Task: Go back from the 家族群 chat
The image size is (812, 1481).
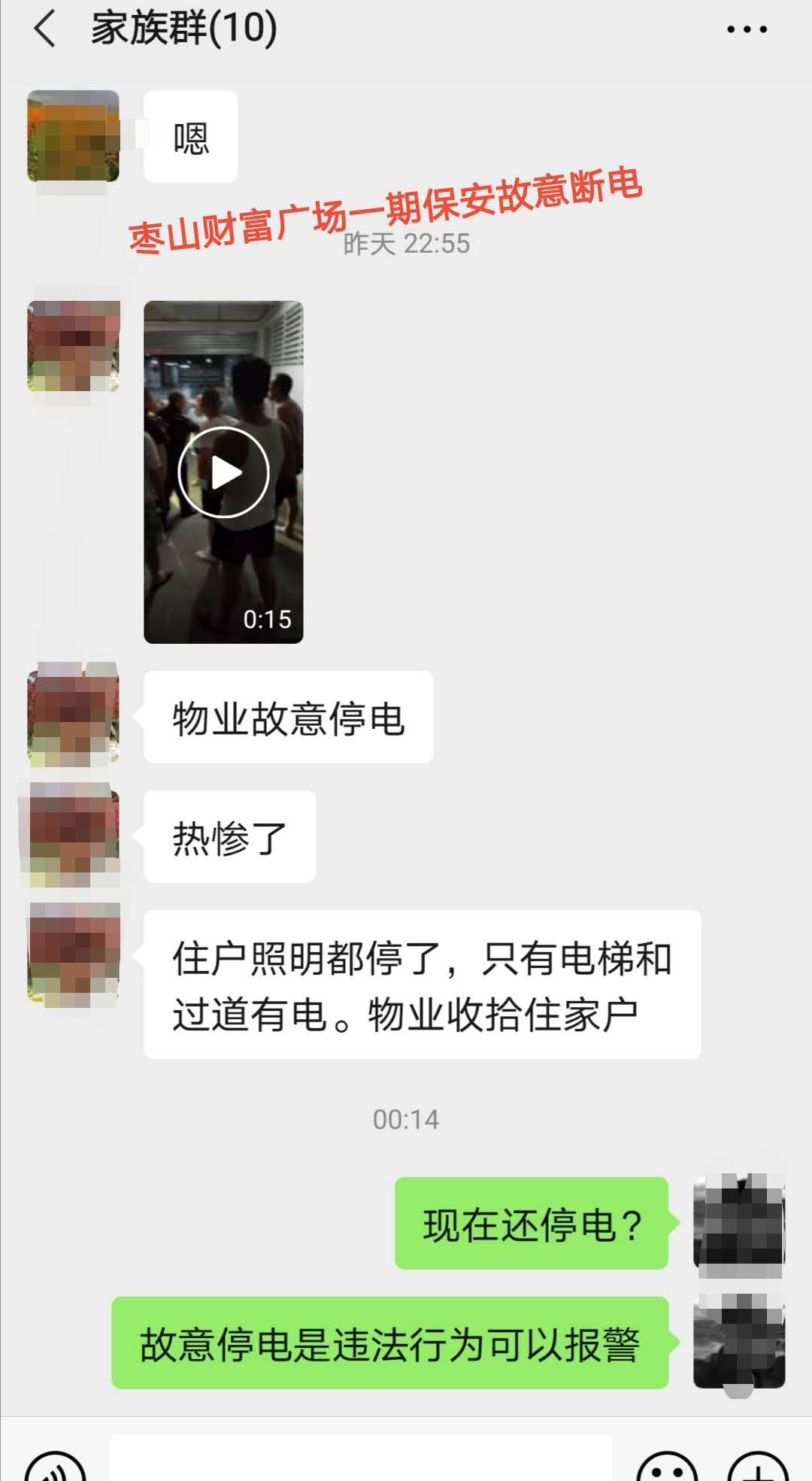Action: (45, 30)
